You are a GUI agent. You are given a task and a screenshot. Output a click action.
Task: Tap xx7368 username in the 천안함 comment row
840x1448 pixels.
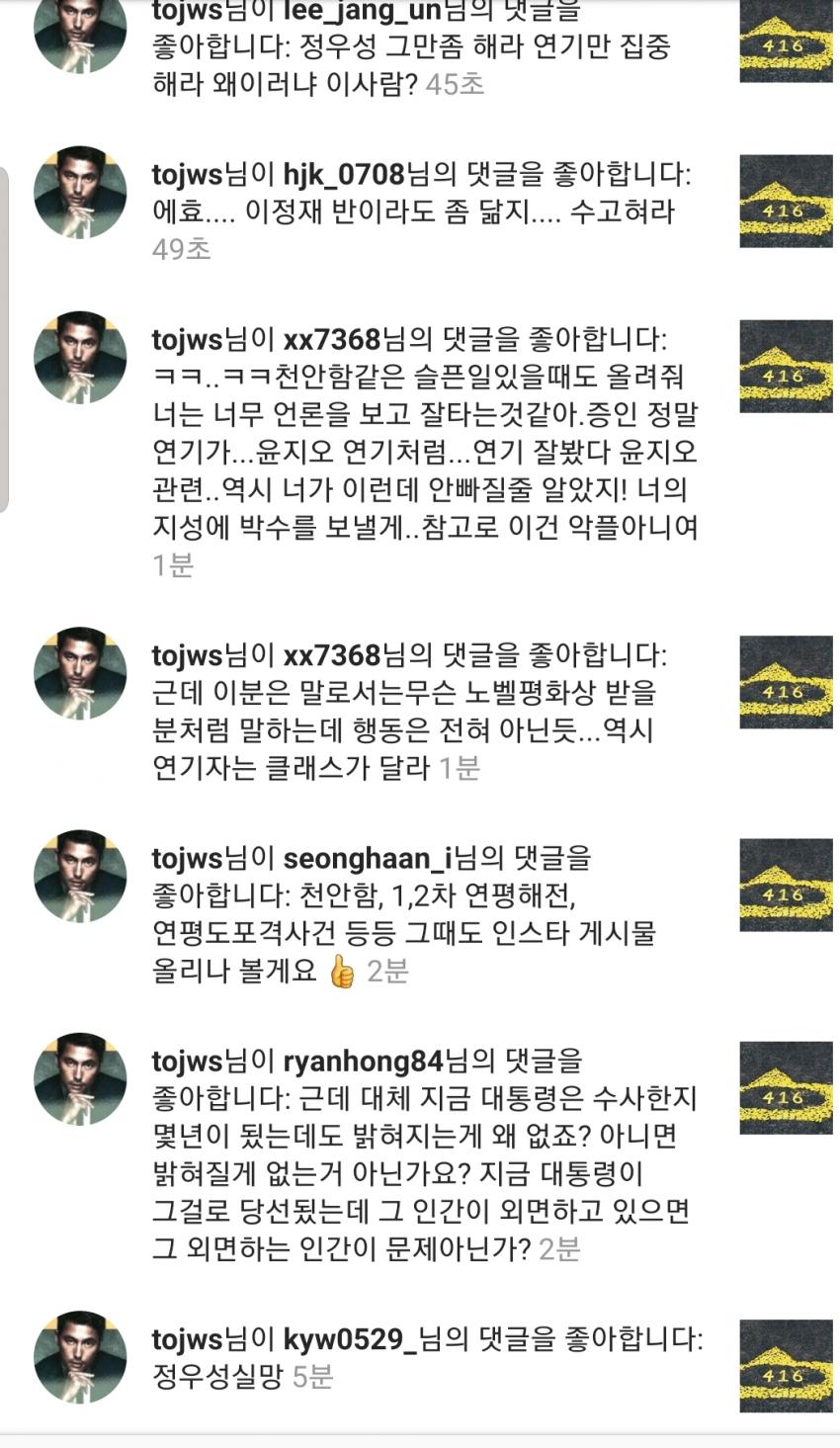point(332,340)
